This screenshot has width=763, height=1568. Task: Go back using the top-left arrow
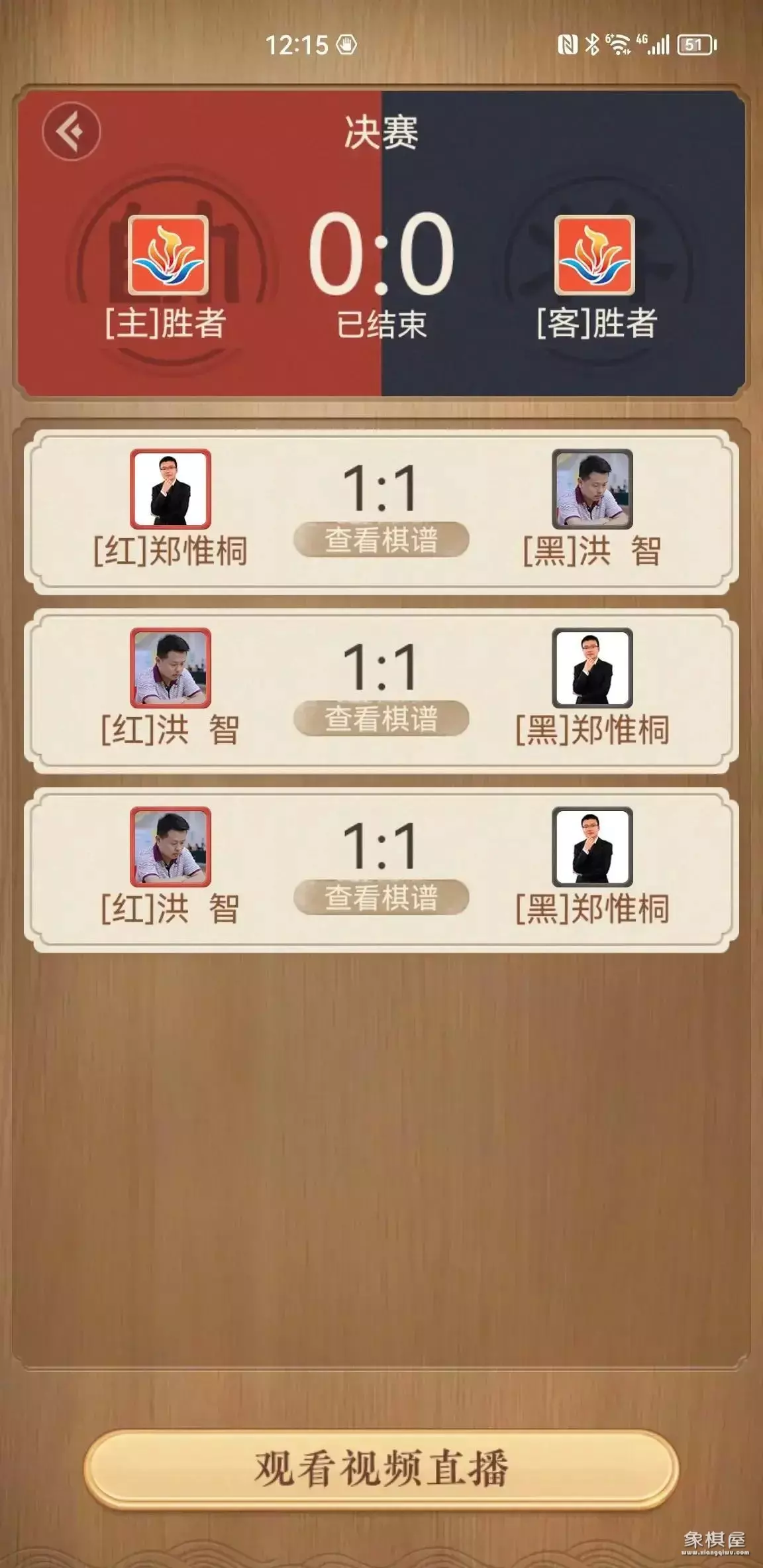pyautogui.click(x=71, y=131)
